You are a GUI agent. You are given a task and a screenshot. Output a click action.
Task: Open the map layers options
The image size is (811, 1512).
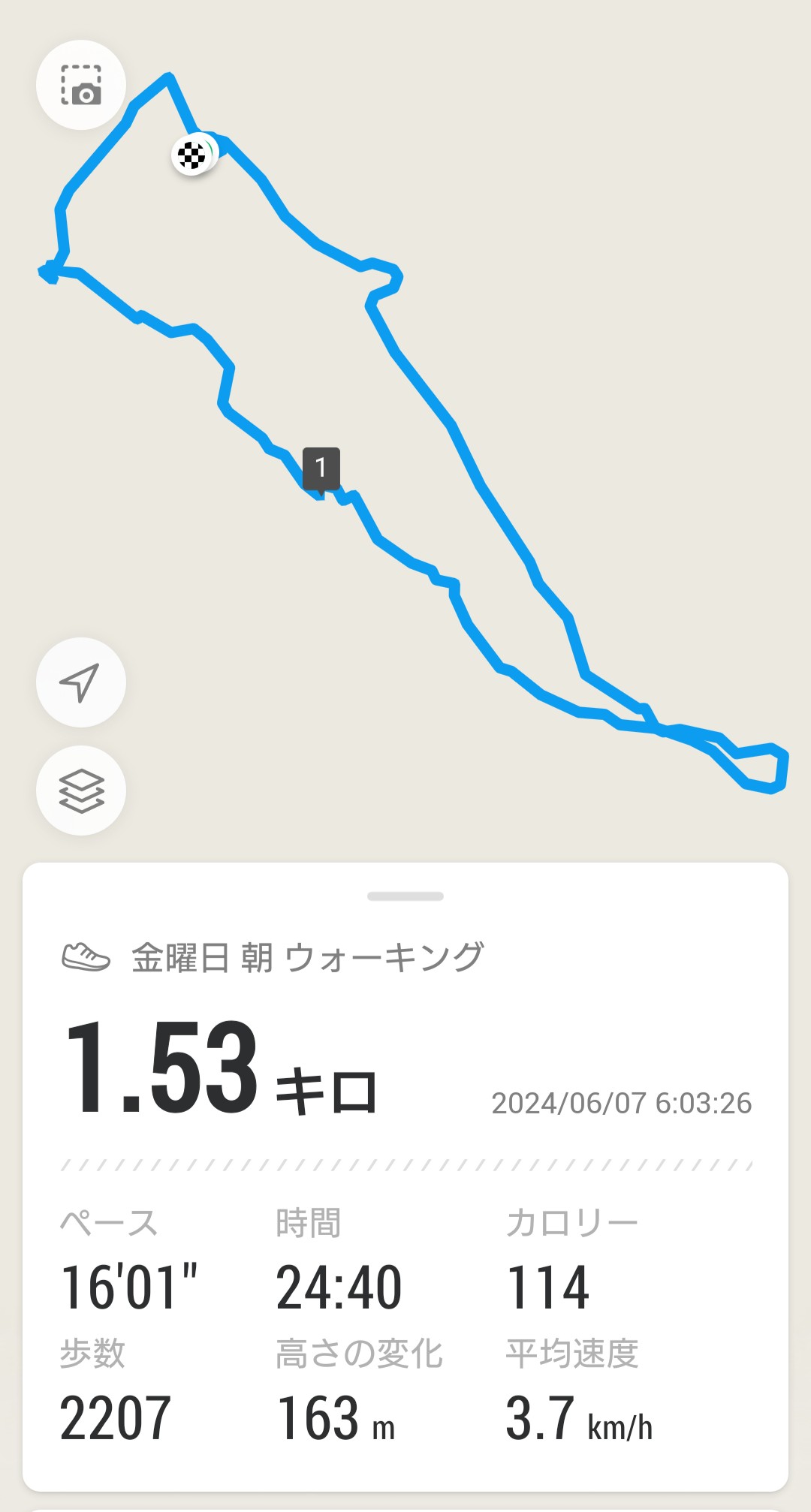tap(81, 791)
